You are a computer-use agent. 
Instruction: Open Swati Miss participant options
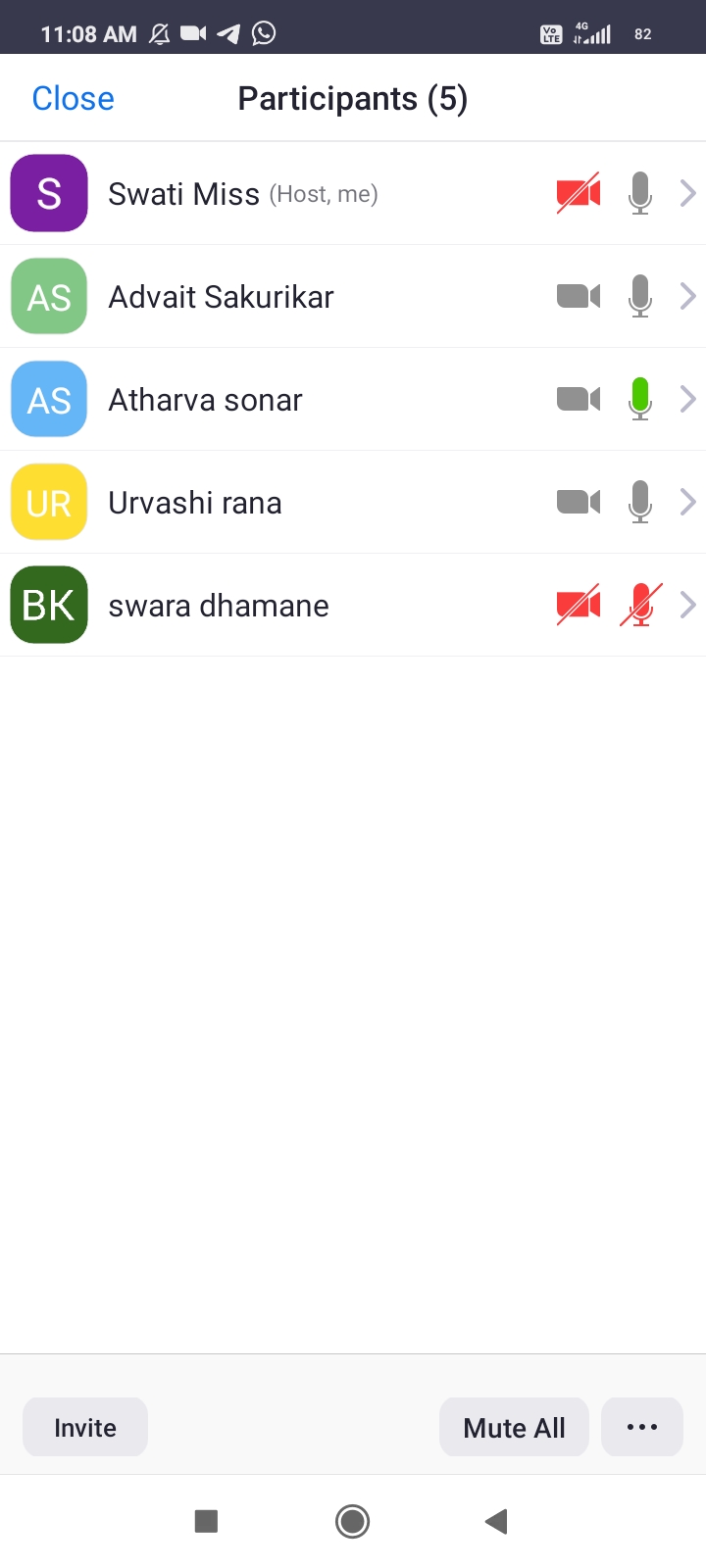[x=353, y=193]
